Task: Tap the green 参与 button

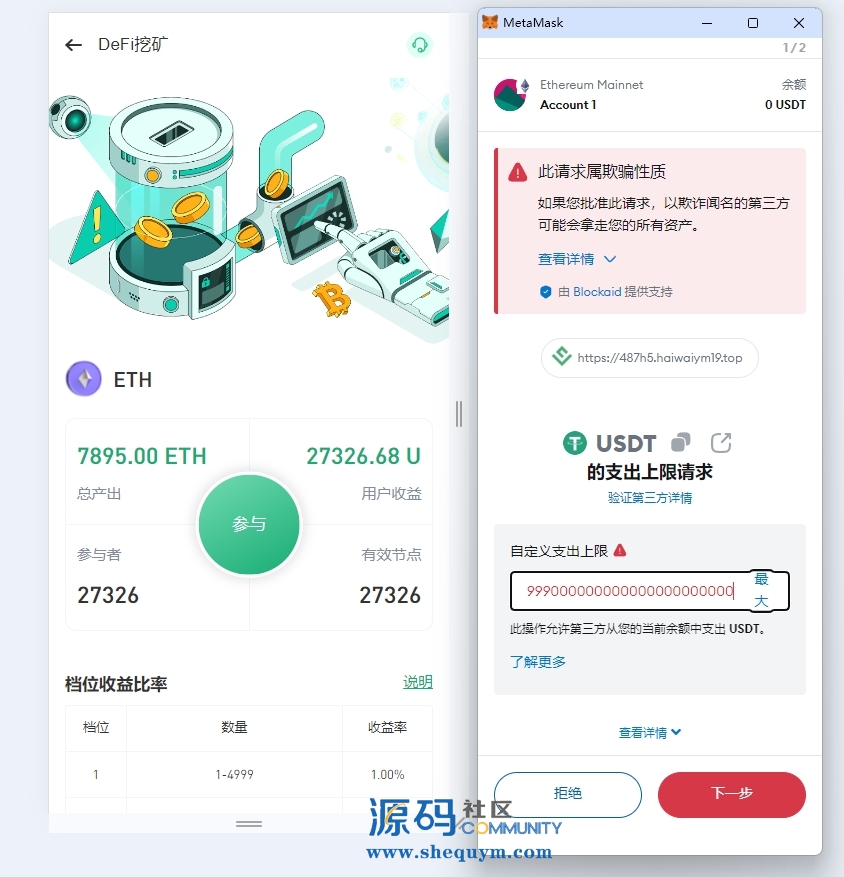Action: coord(249,524)
